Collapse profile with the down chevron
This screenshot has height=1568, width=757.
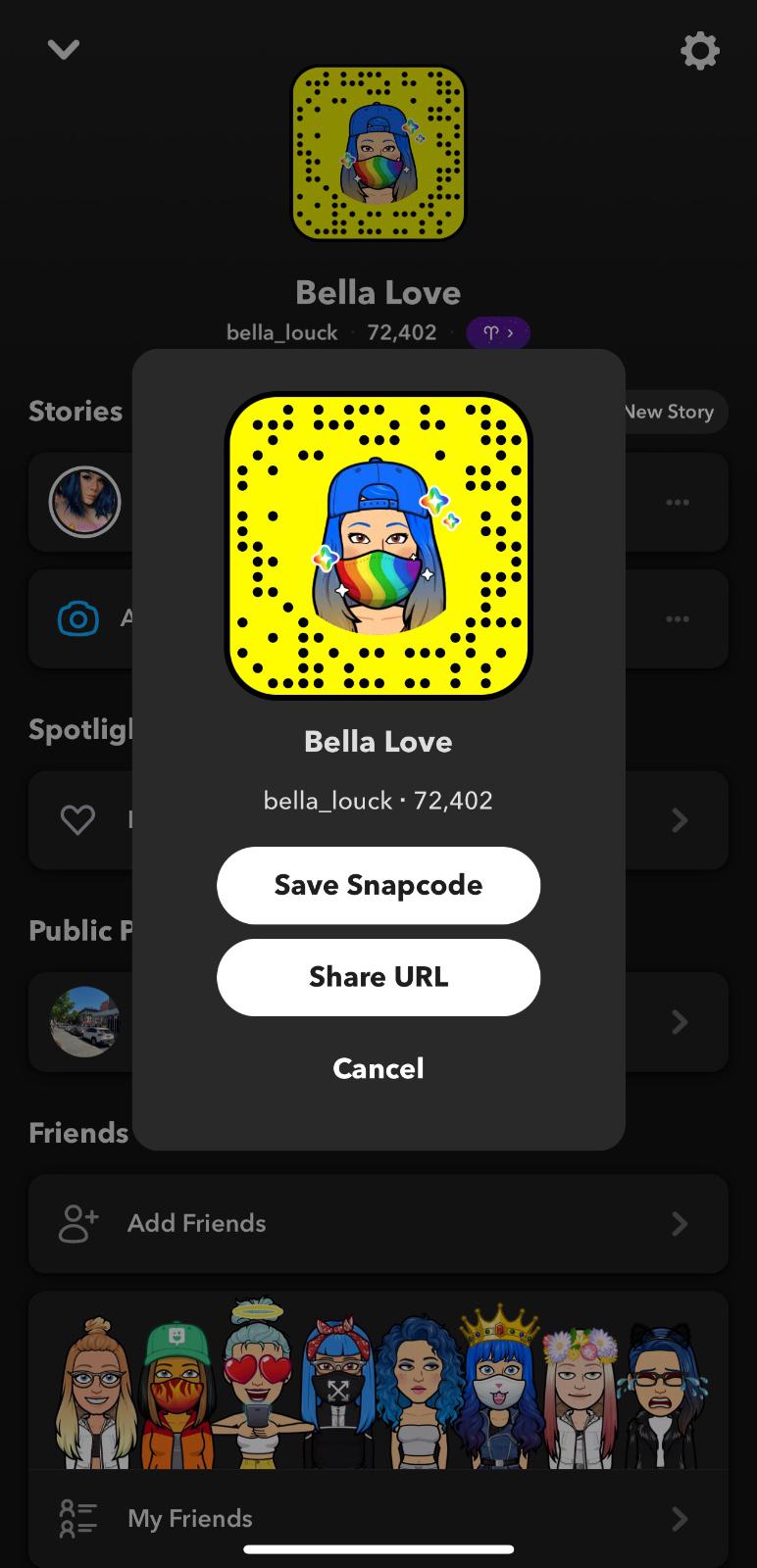(64, 49)
